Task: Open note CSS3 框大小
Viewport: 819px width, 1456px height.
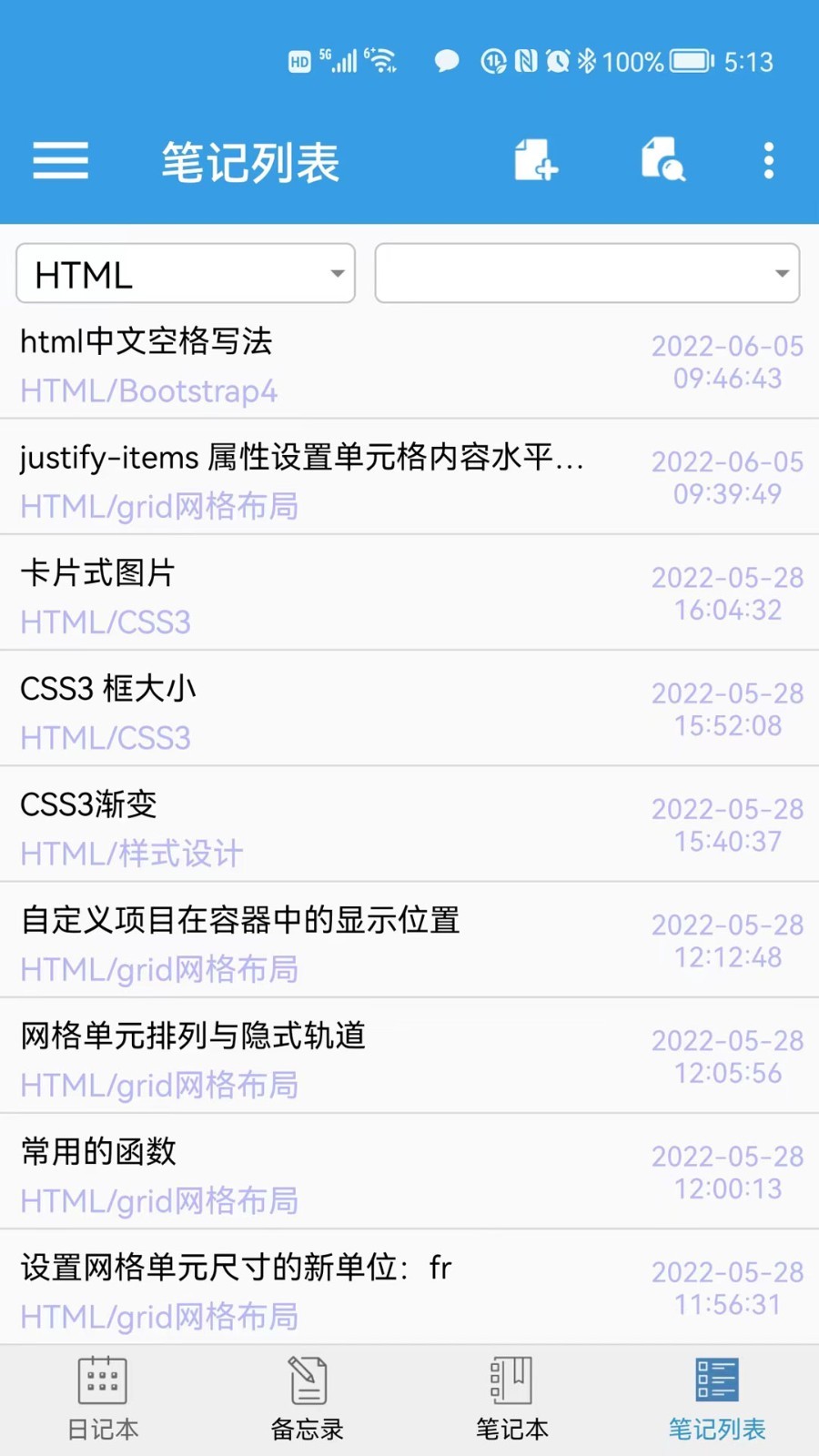Action: point(409,709)
